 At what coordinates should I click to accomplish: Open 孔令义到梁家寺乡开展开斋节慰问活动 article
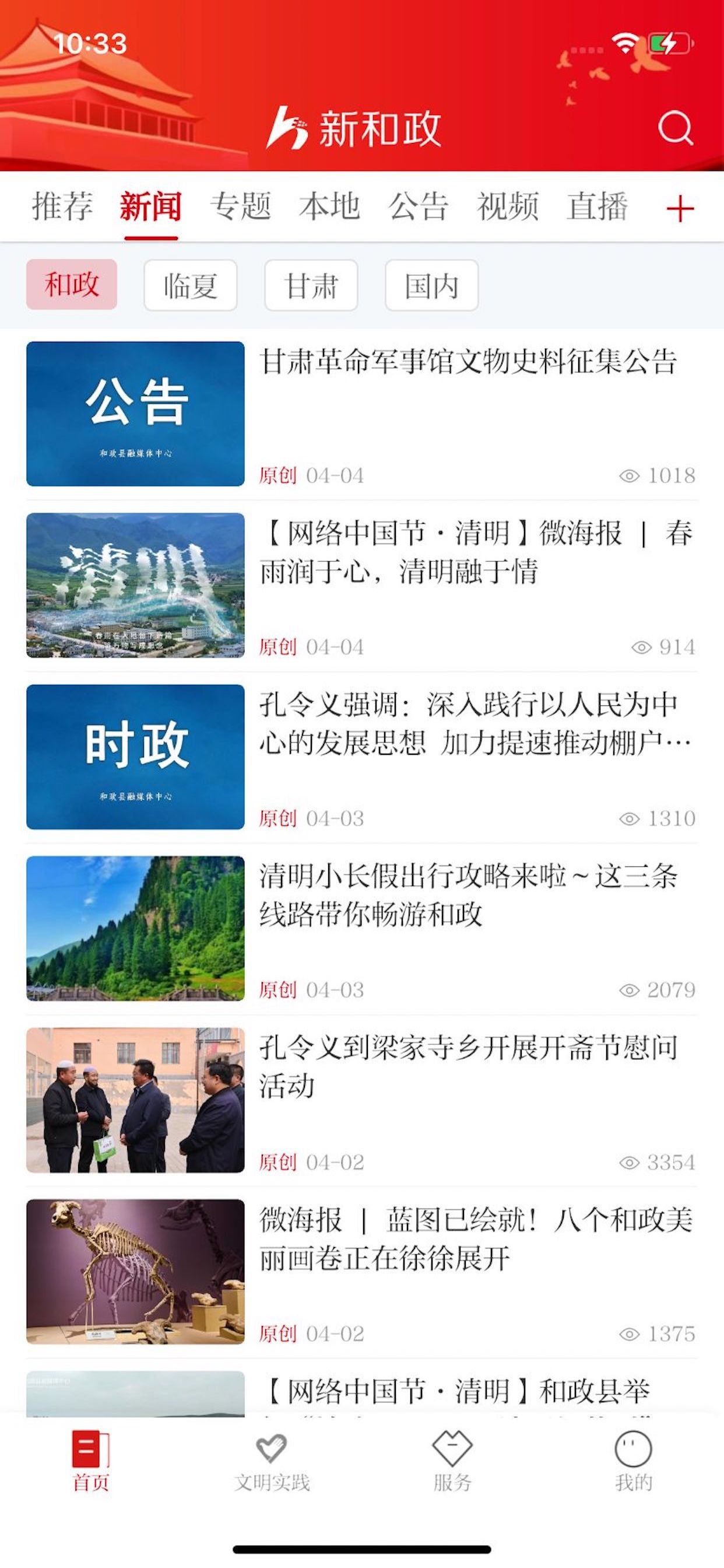[362, 1101]
